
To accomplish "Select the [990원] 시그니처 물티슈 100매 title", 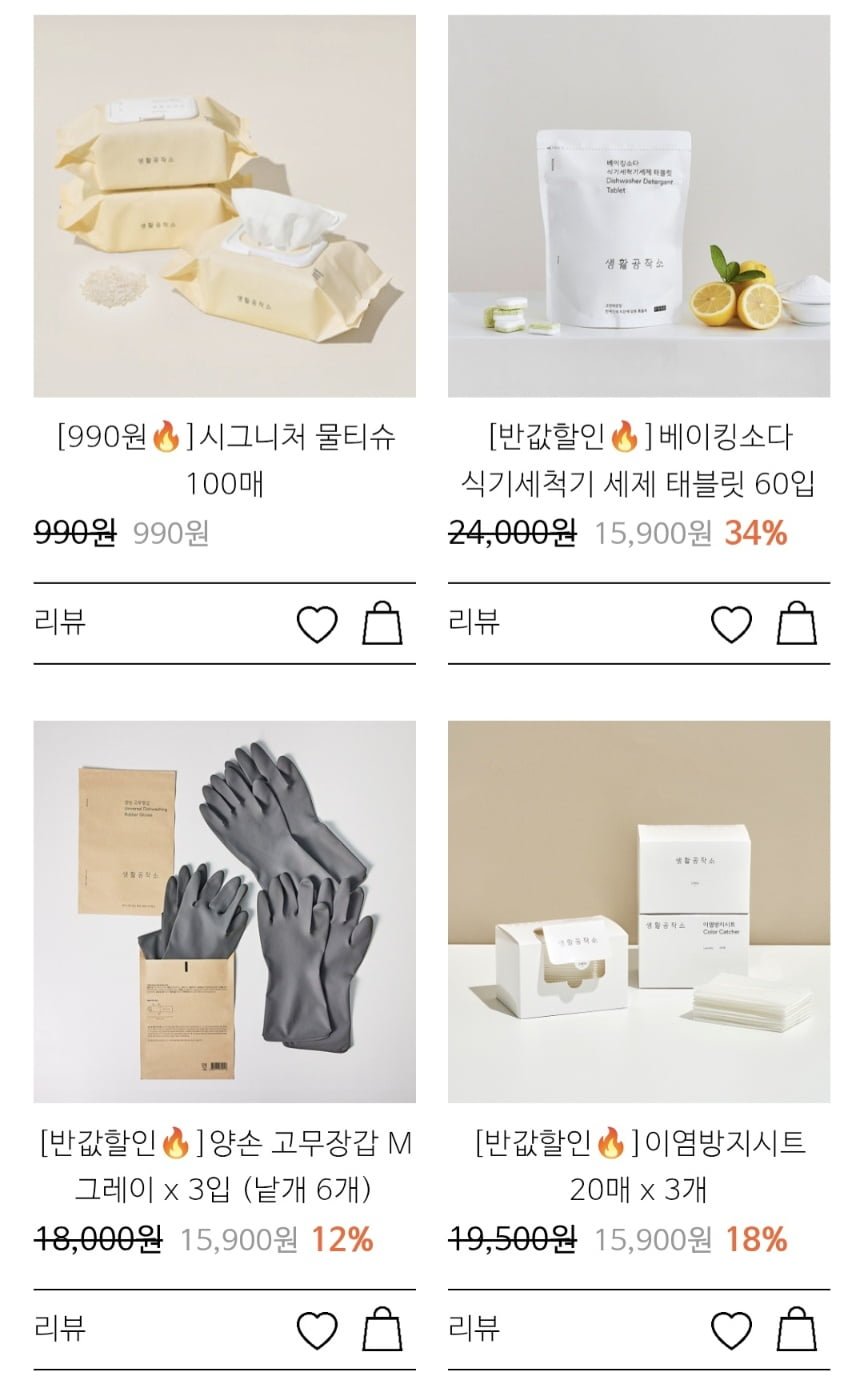I will click(224, 460).
